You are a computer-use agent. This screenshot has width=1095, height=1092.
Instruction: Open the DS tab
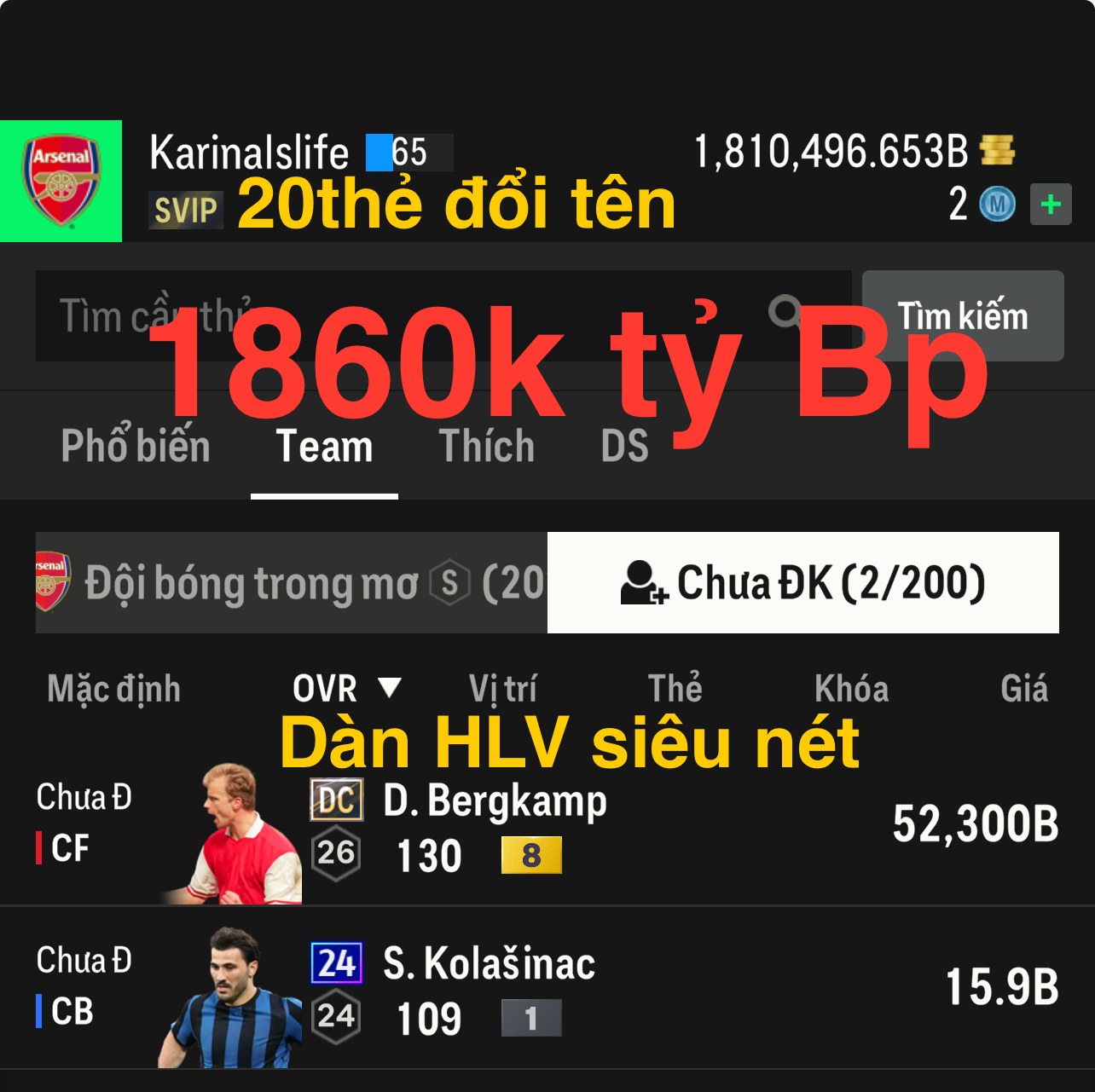[x=624, y=447]
